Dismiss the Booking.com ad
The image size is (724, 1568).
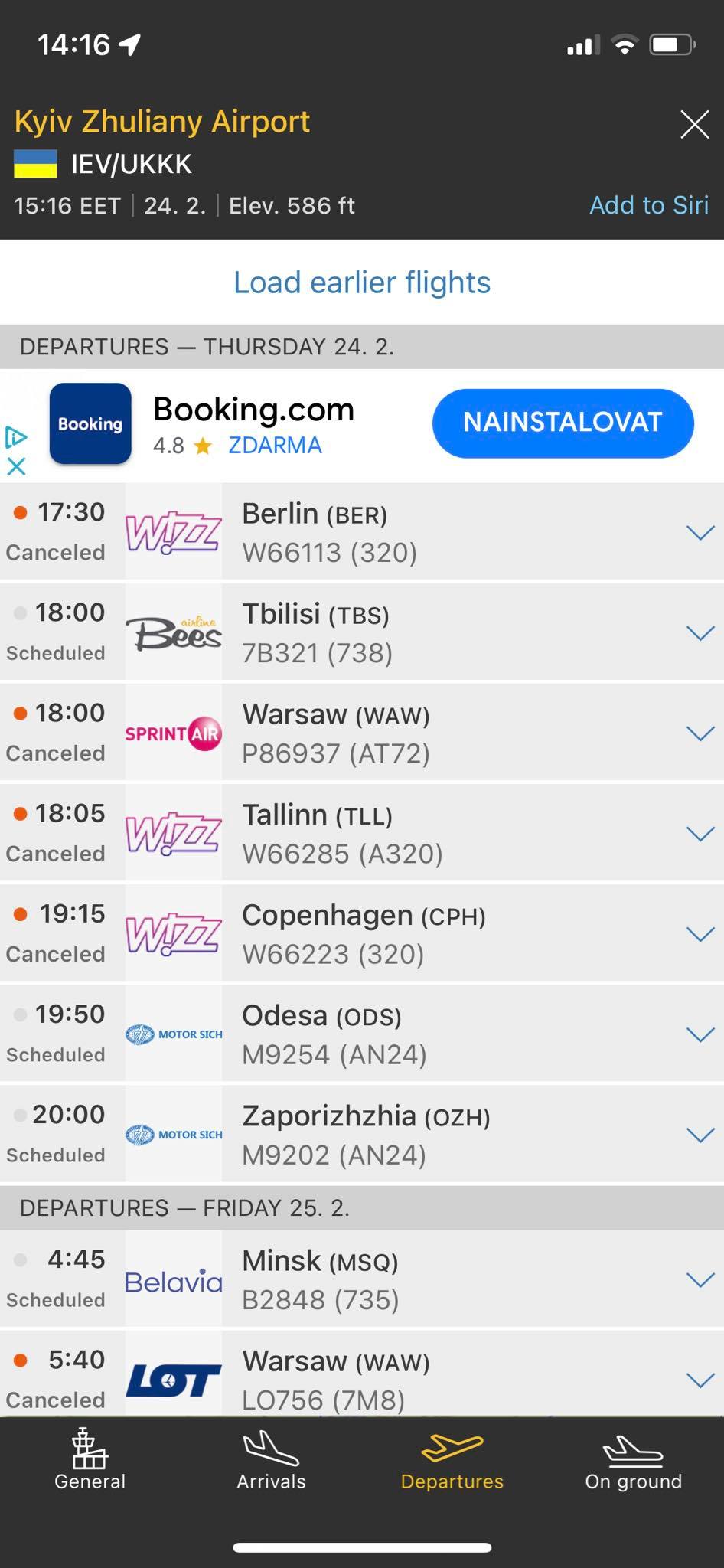[16, 466]
